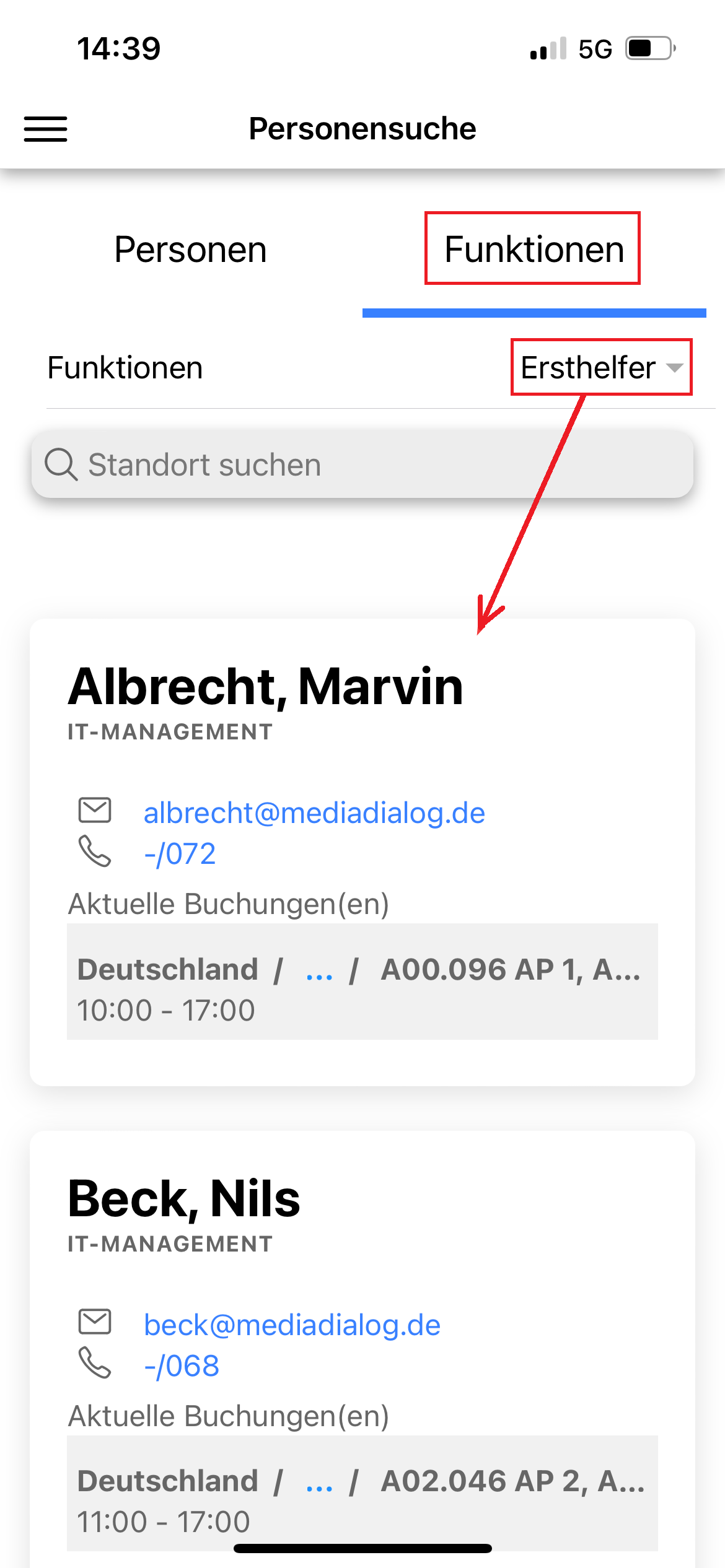Viewport: 725px width, 1568px height.
Task: Call Nils Beck at -/068
Action: point(182,1365)
